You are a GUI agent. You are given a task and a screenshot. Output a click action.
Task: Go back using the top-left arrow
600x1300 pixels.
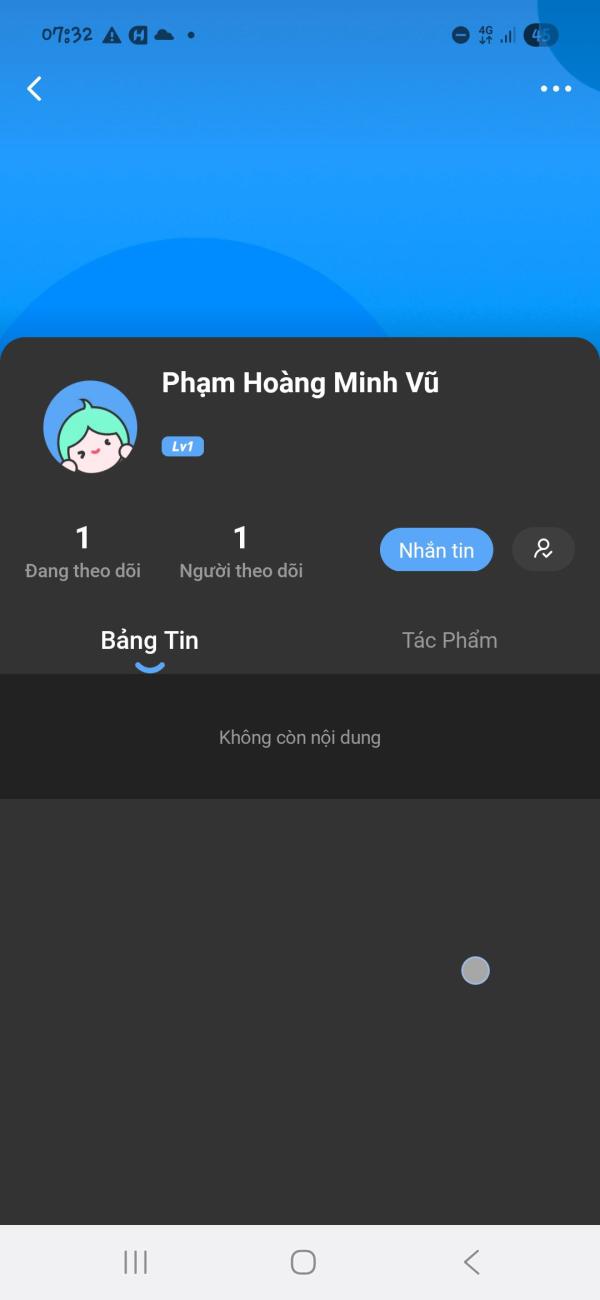click(34, 89)
